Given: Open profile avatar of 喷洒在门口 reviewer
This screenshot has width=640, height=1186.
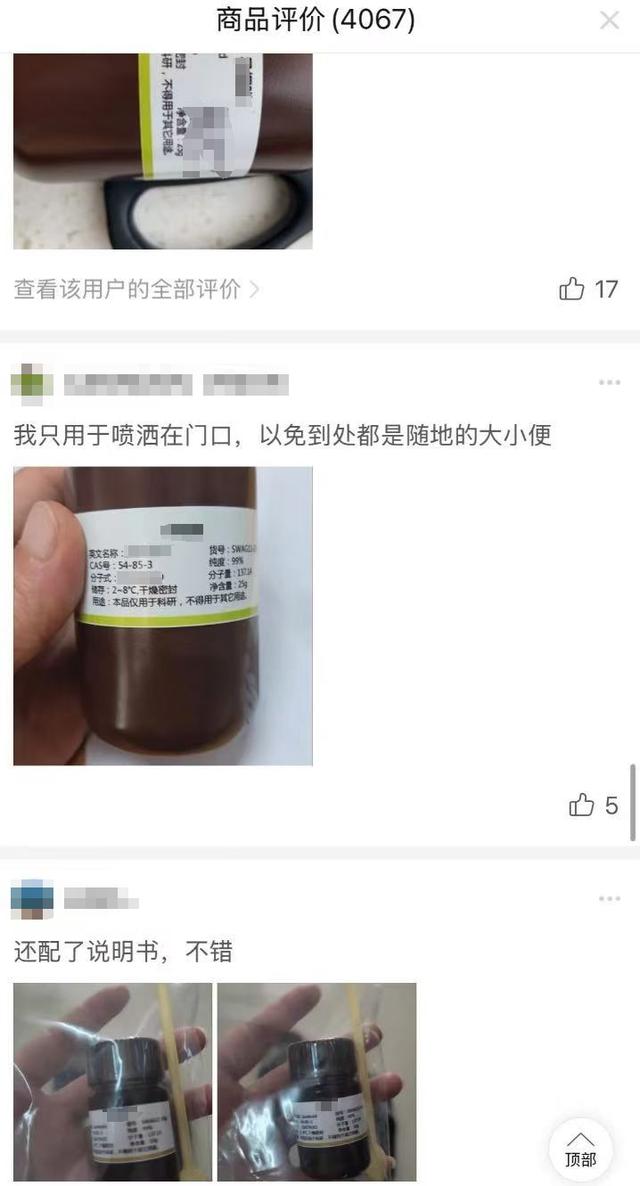Looking at the screenshot, I should coord(32,383).
